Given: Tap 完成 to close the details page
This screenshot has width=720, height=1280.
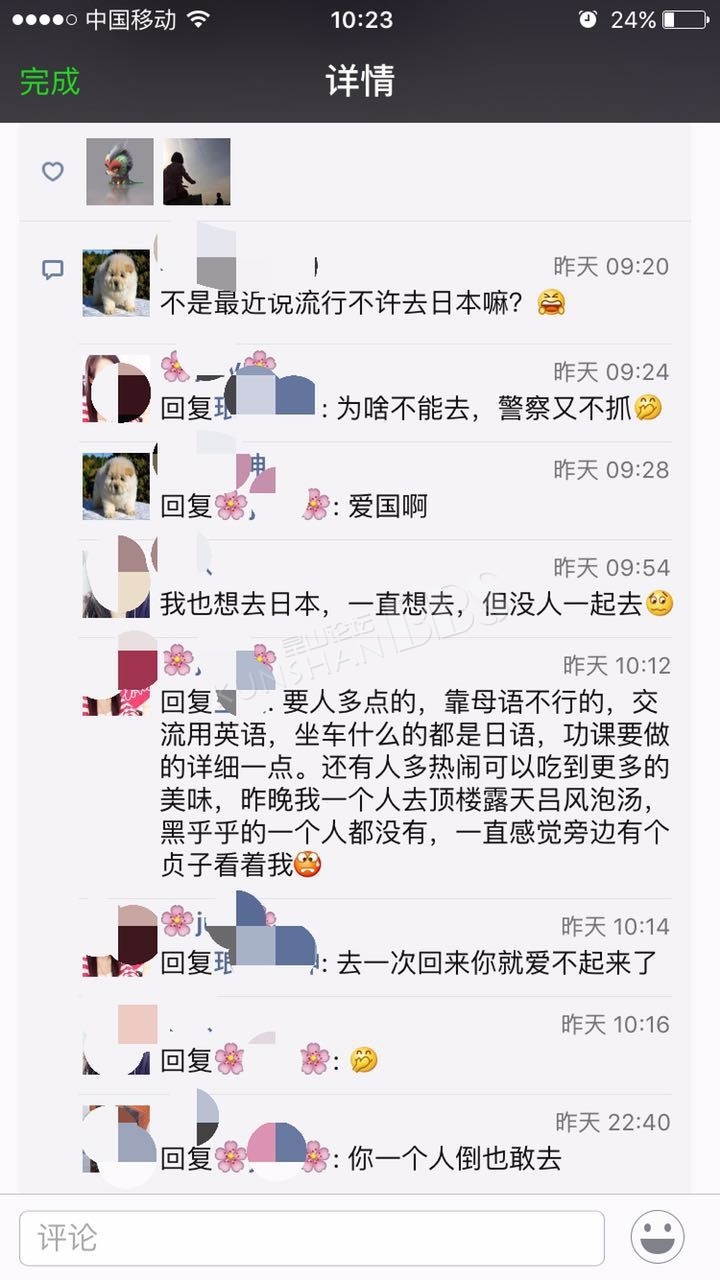Looking at the screenshot, I should tap(50, 81).
